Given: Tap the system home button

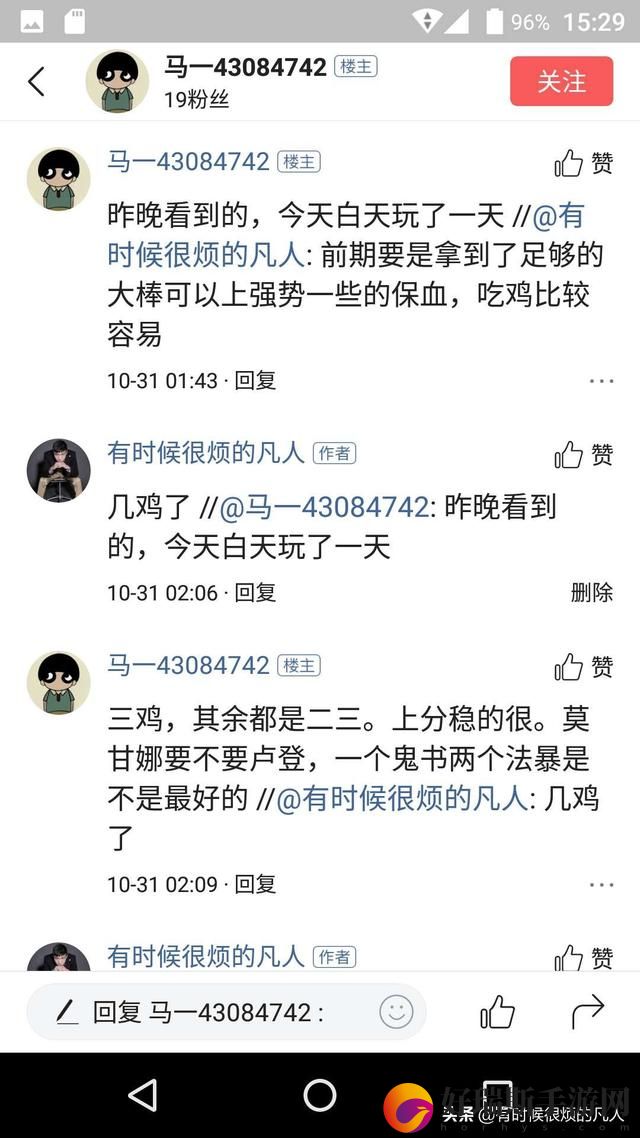Looking at the screenshot, I should coord(320,1095).
